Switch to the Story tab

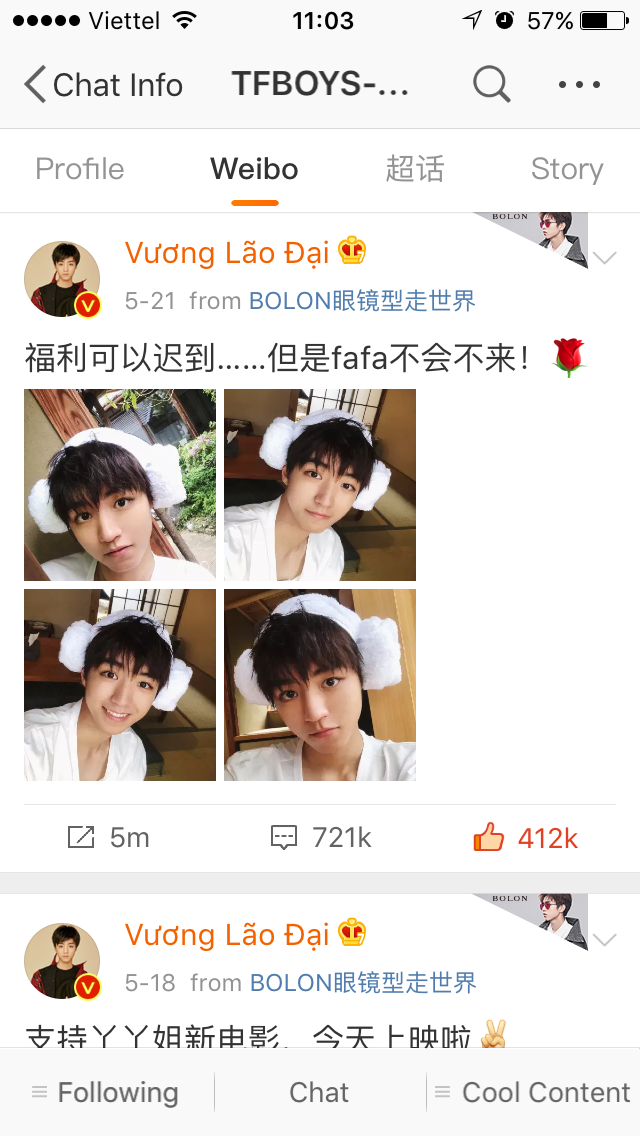point(566,169)
